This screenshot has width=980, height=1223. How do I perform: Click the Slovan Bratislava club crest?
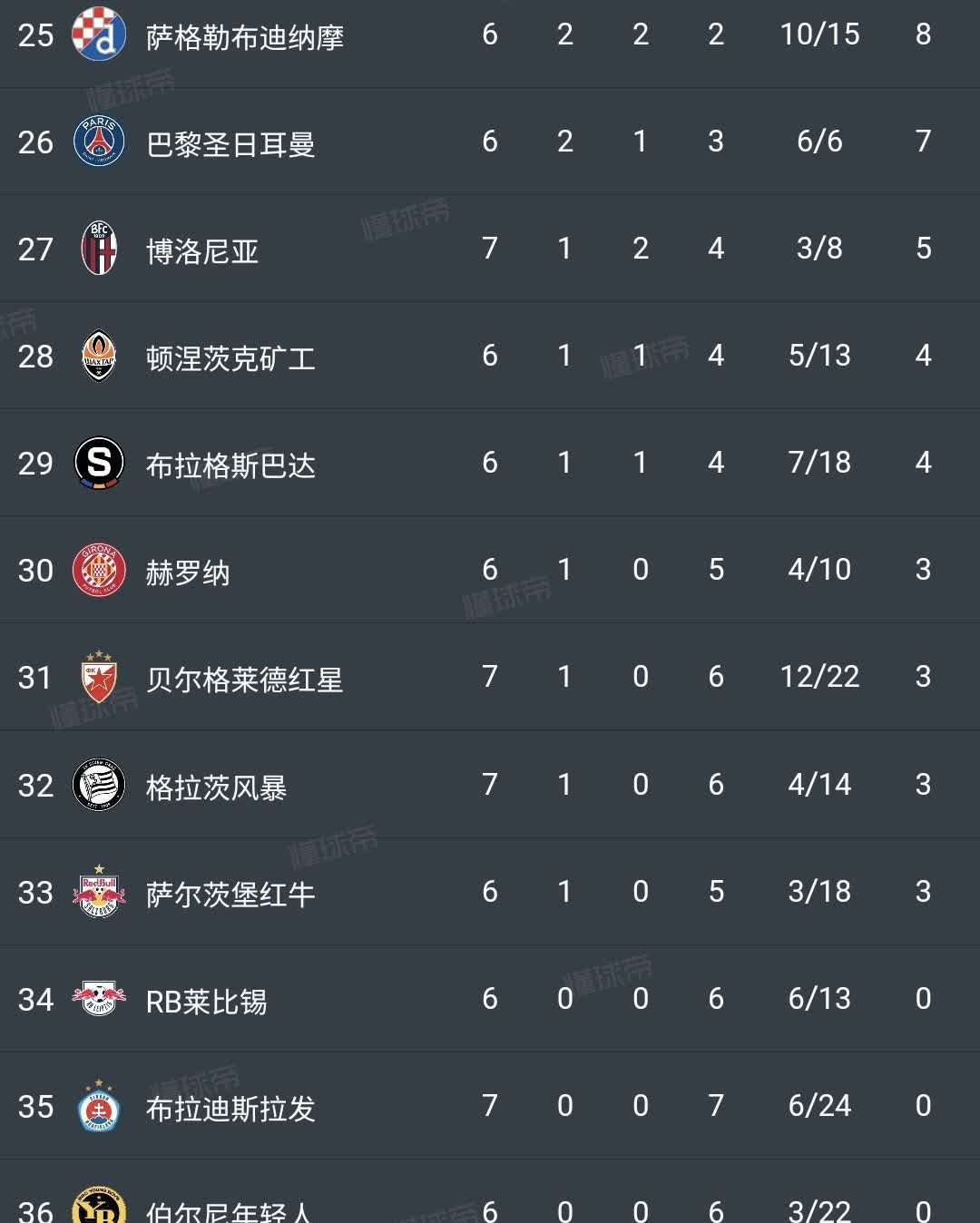99,1105
